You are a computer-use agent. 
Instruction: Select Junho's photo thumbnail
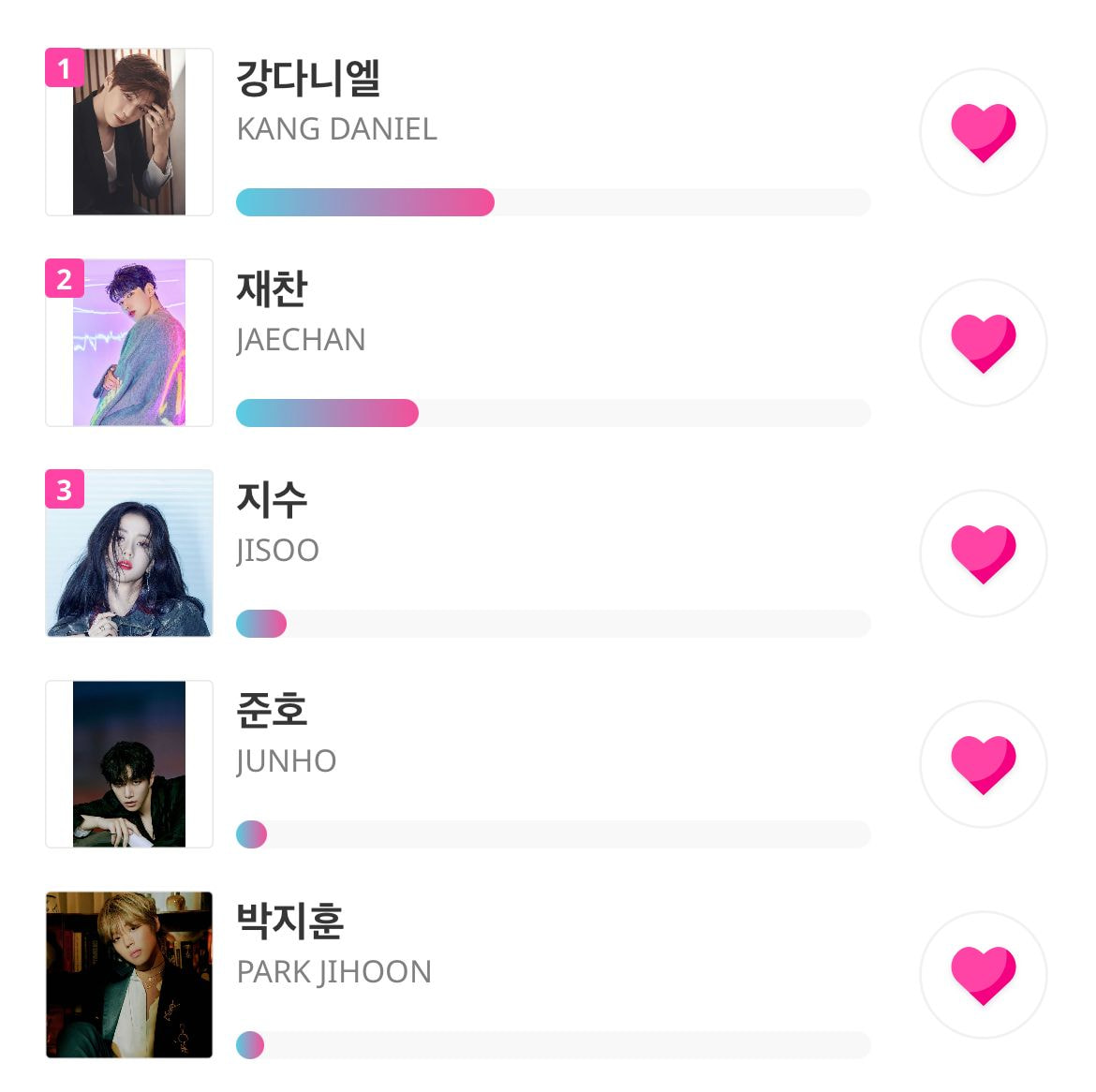129,764
